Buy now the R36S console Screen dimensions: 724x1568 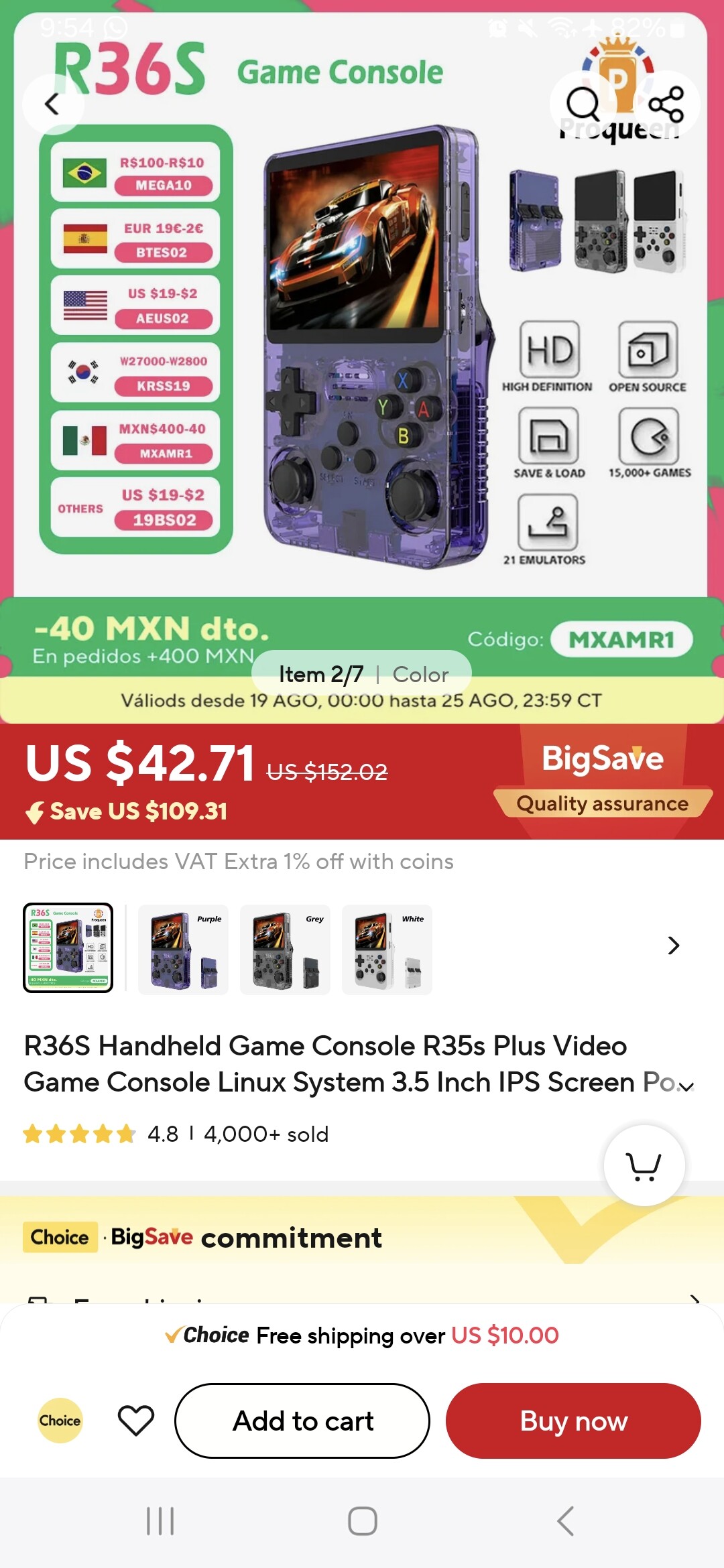pos(573,1421)
